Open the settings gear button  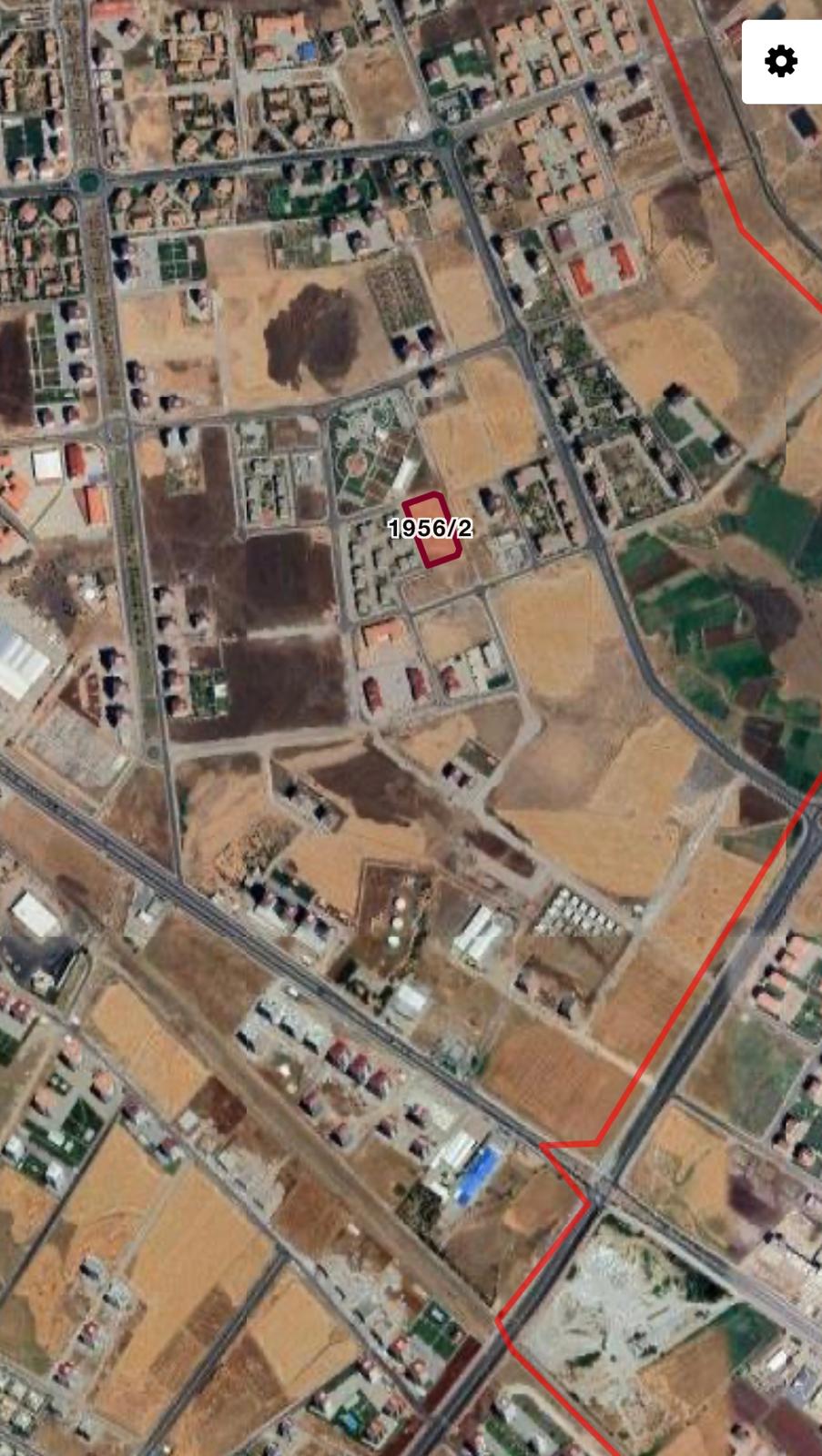click(781, 62)
